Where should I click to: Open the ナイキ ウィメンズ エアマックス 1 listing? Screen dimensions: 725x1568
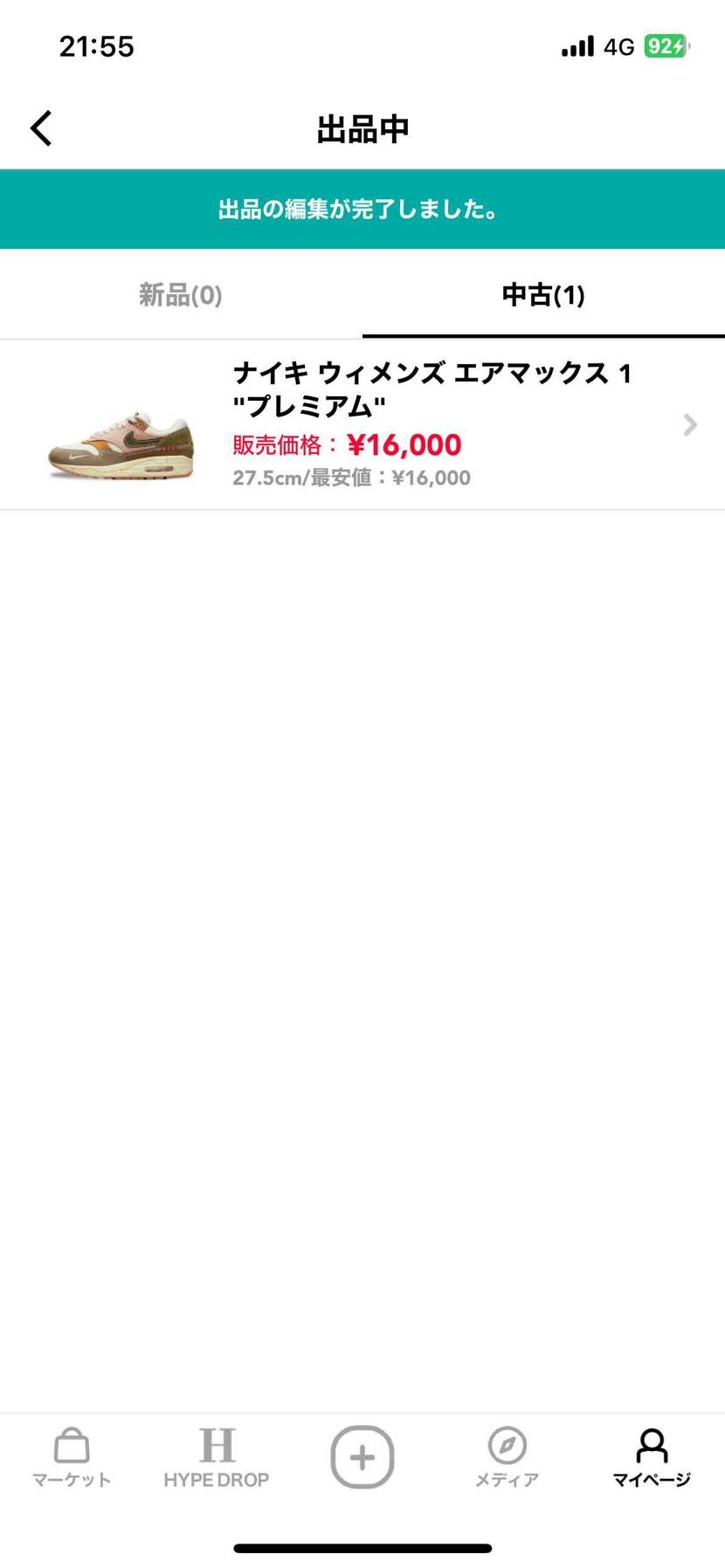[362, 424]
